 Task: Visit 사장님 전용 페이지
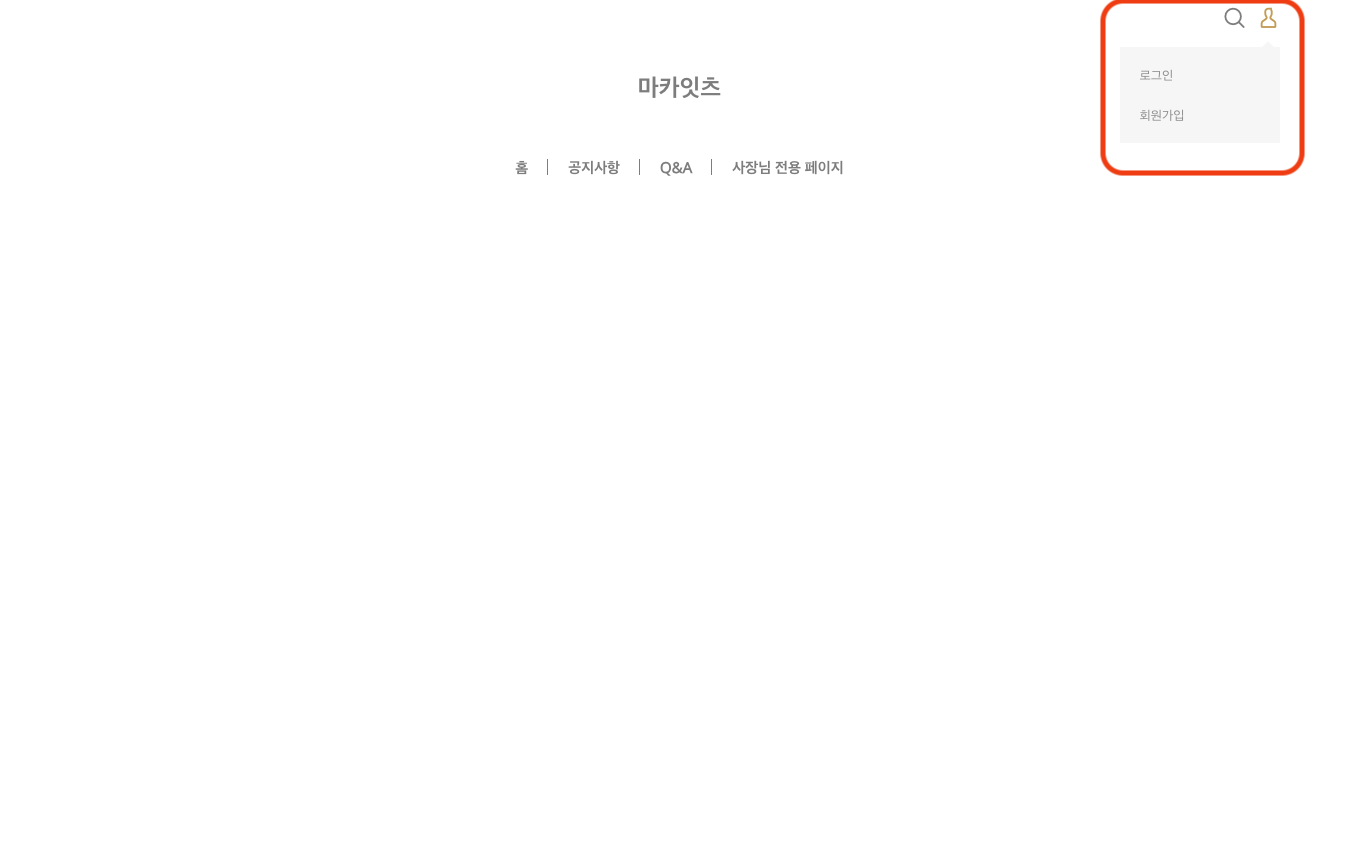click(x=787, y=167)
